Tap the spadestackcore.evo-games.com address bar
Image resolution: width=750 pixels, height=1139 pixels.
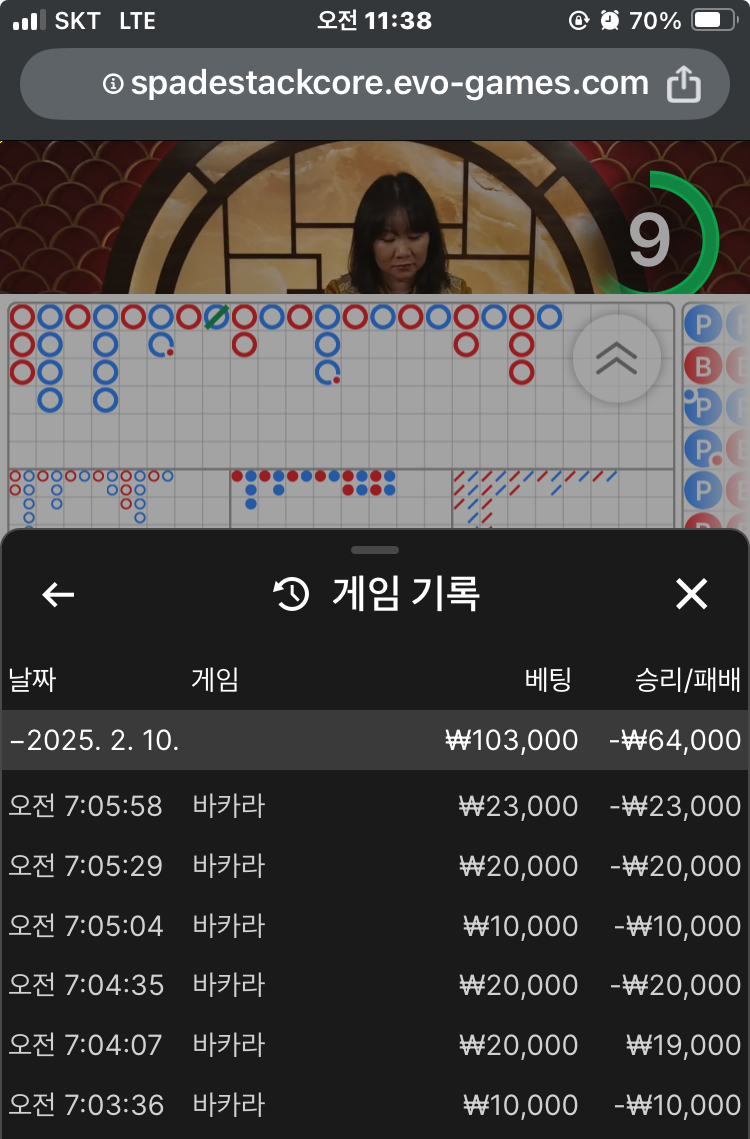[375, 84]
